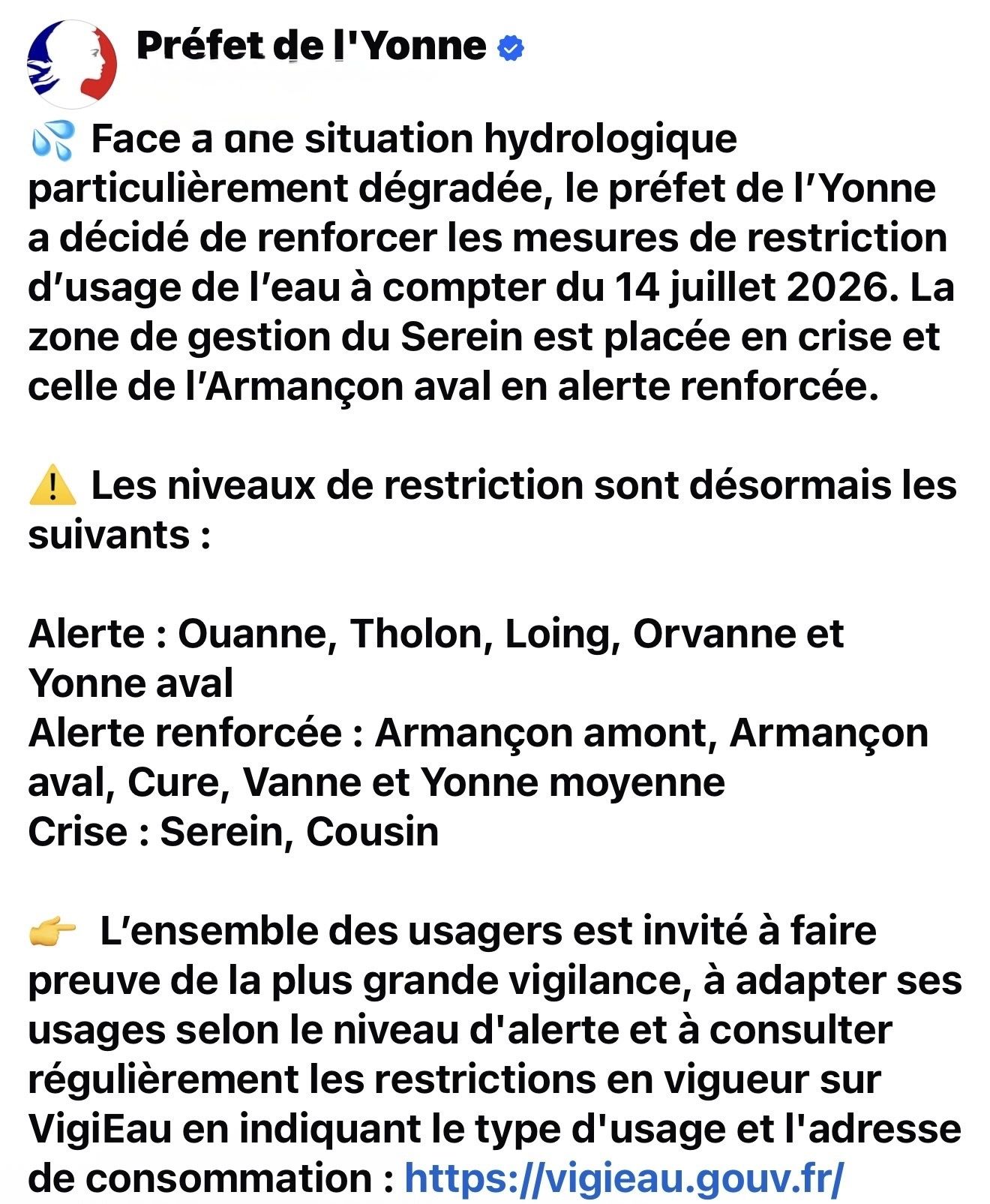This screenshot has width=990, height=1204.
Task: Open the vigieau.gouv.fr link
Action: [624, 1178]
